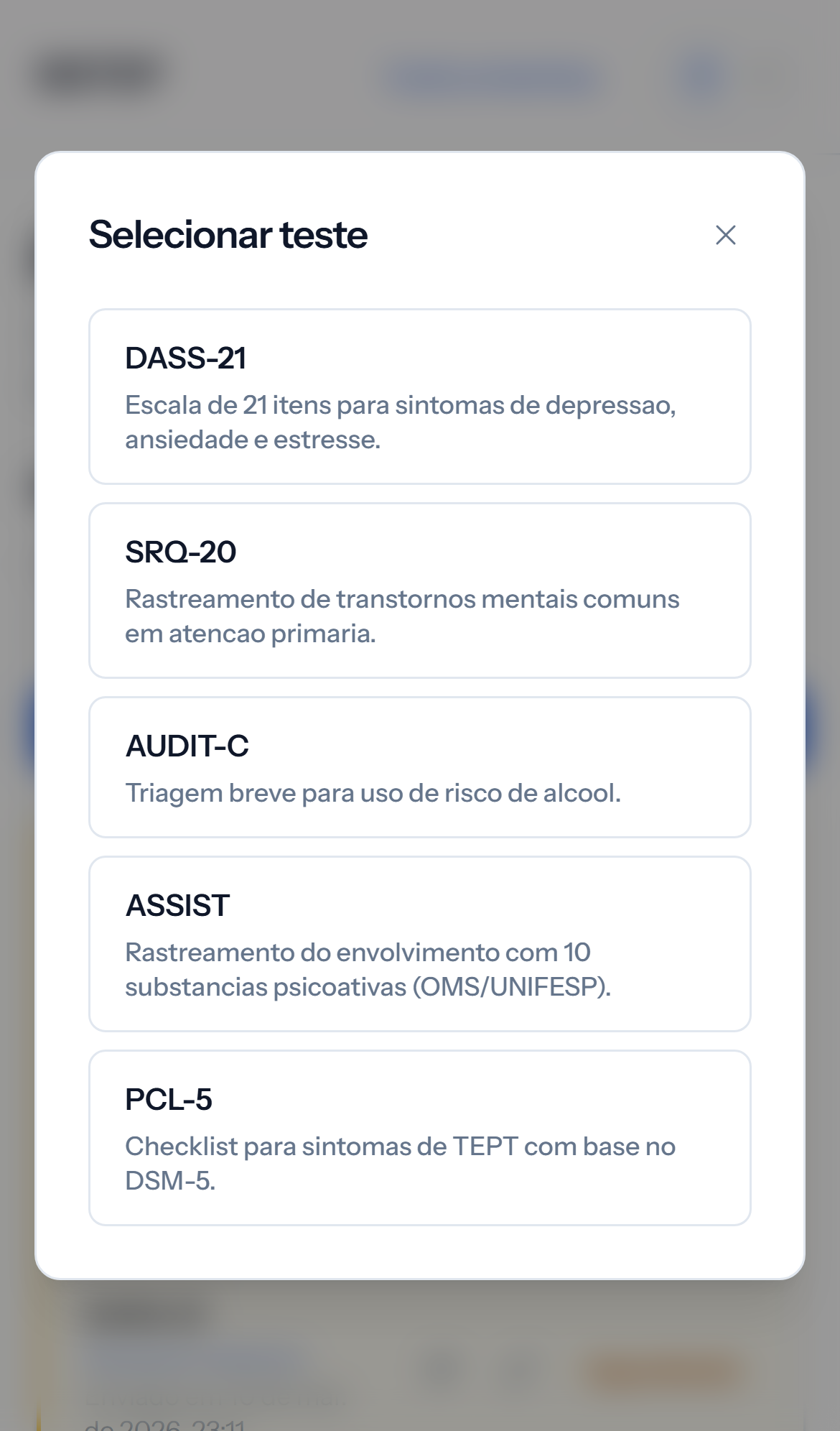Click the AUDIT-C description text

point(375,793)
